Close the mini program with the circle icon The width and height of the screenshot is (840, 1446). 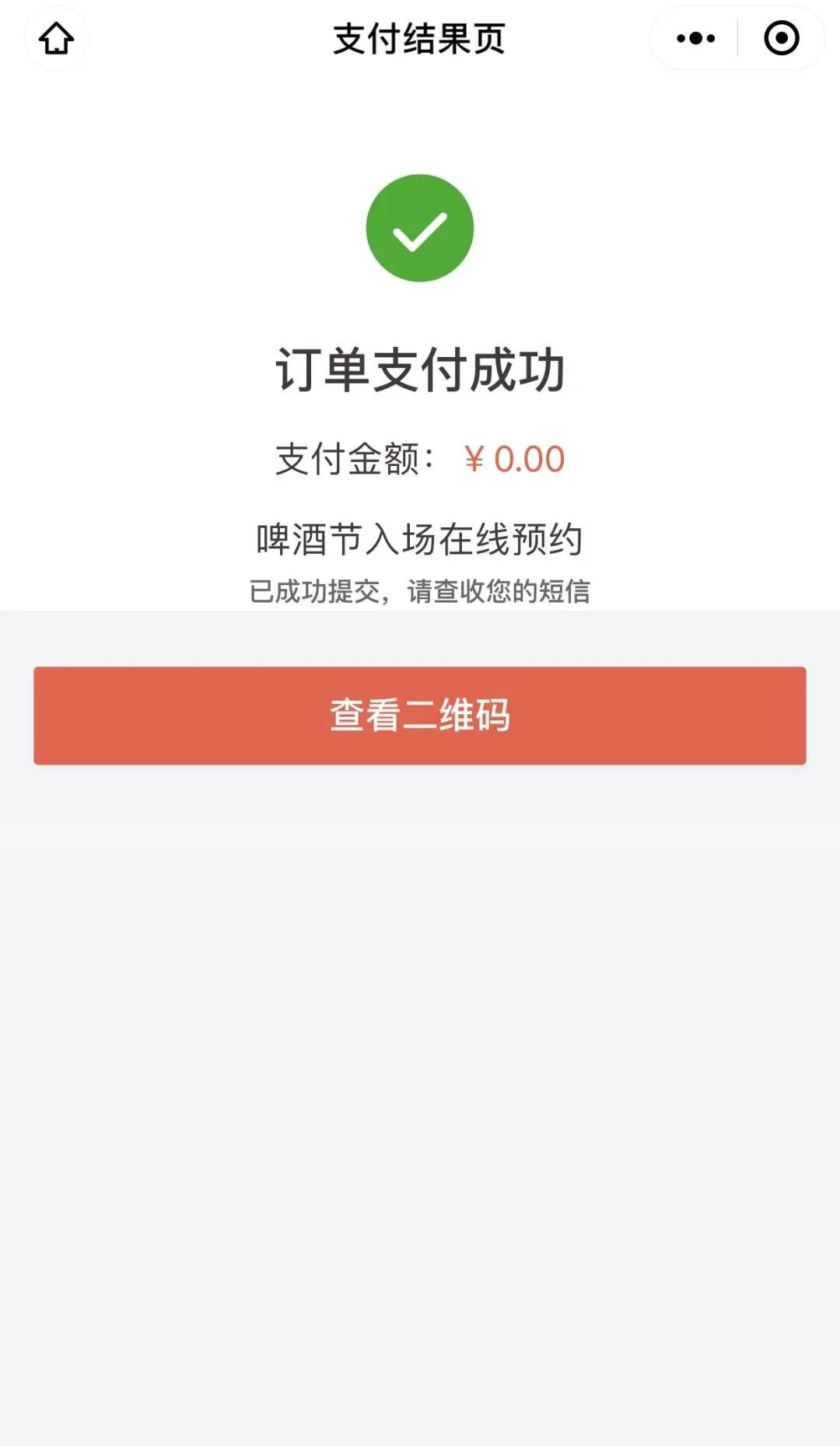[781, 38]
